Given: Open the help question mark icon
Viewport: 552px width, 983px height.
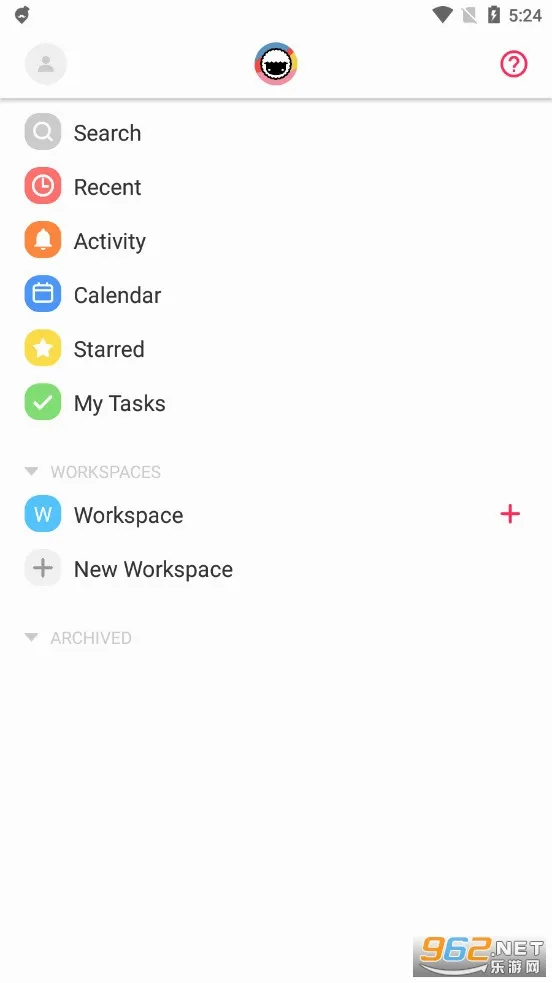Looking at the screenshot, I should (514, 64).
